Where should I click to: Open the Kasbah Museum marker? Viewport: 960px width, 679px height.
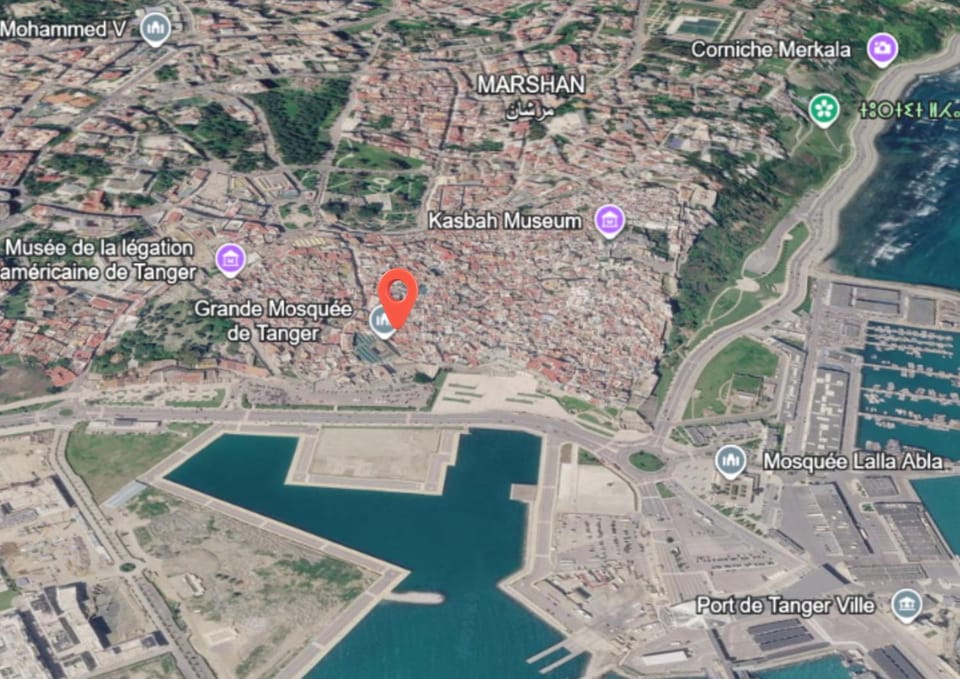(610, 220)
